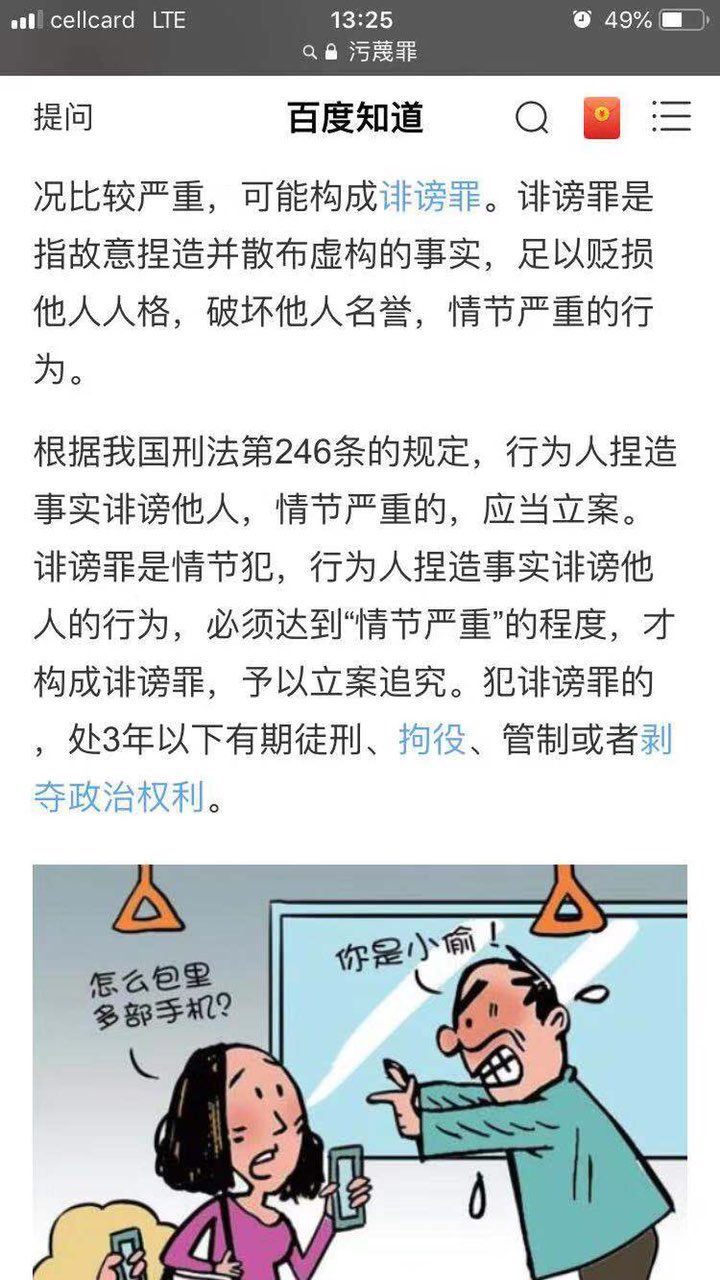Open the red envelope icon
720x1280 pixels.
point(601,118)
